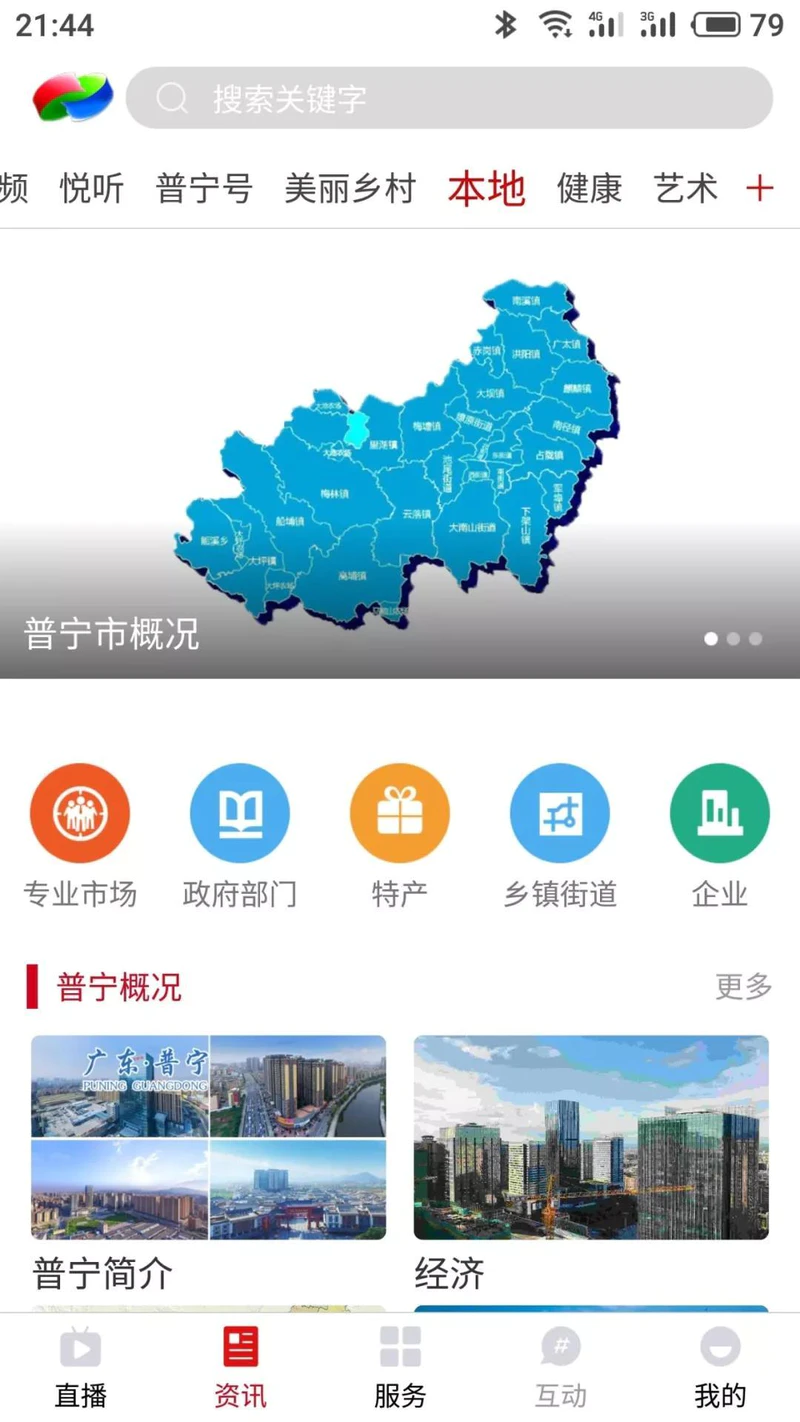Viewport: 800px width, 1422px height.
Task: Open the 艺术 tab
Action: [686, 188]
